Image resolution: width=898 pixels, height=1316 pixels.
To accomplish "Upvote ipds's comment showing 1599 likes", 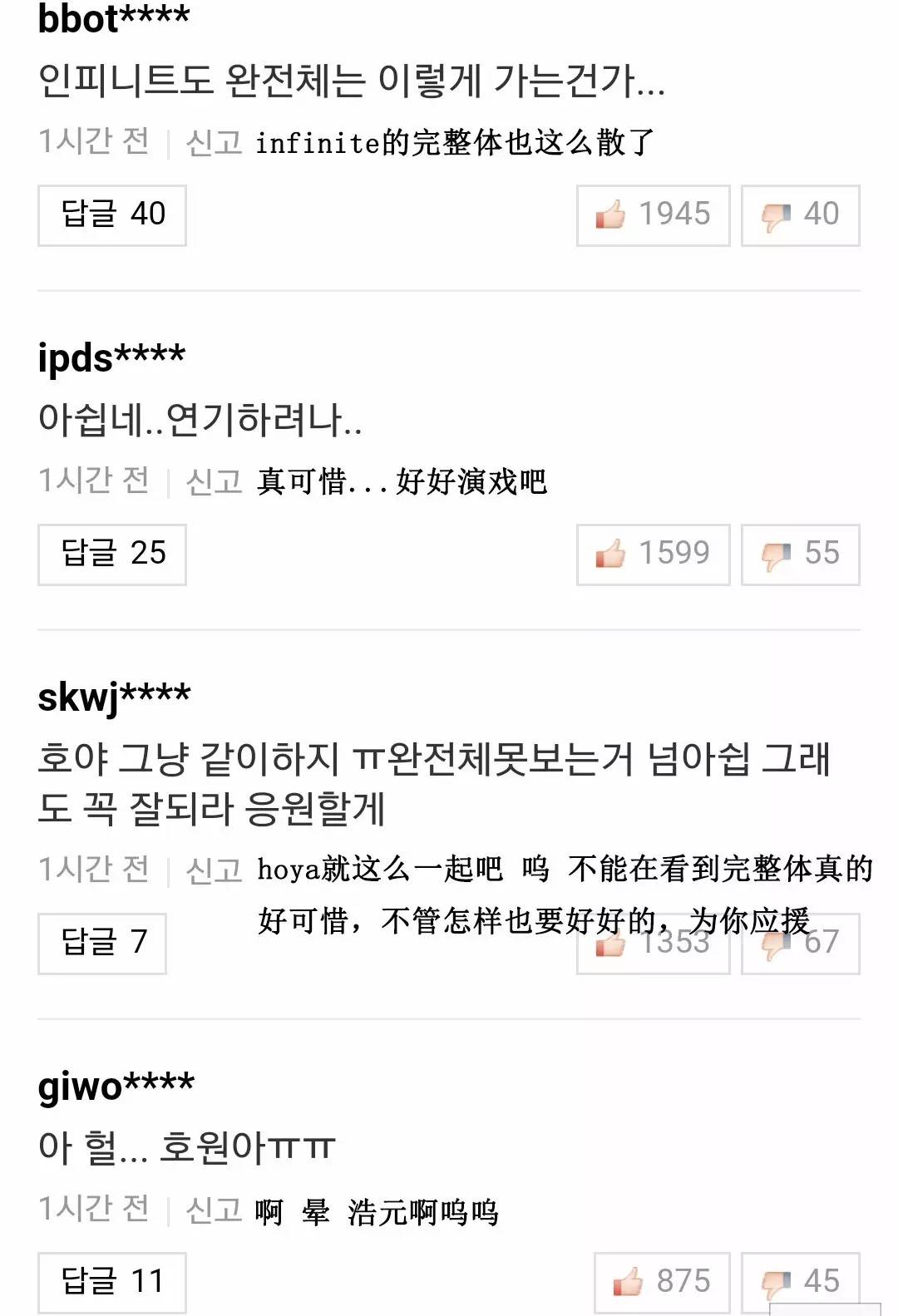I will (x=653, y=554).
